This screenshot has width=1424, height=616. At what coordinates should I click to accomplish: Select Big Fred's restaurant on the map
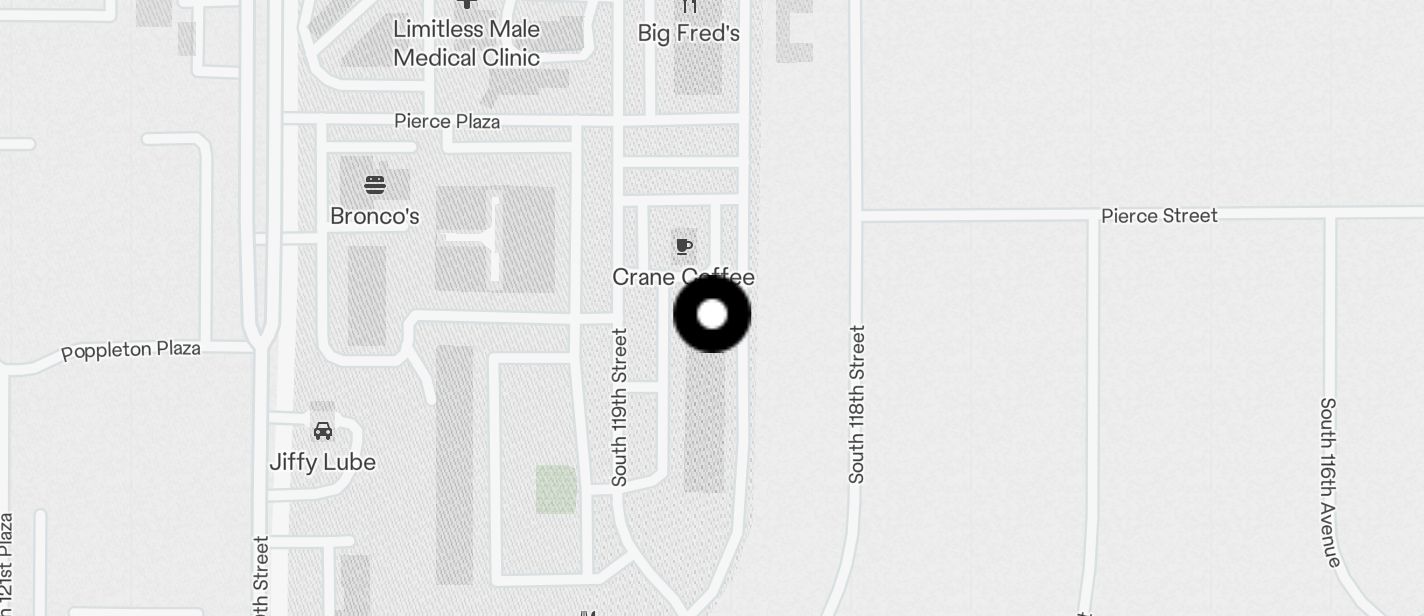(689, 8)
